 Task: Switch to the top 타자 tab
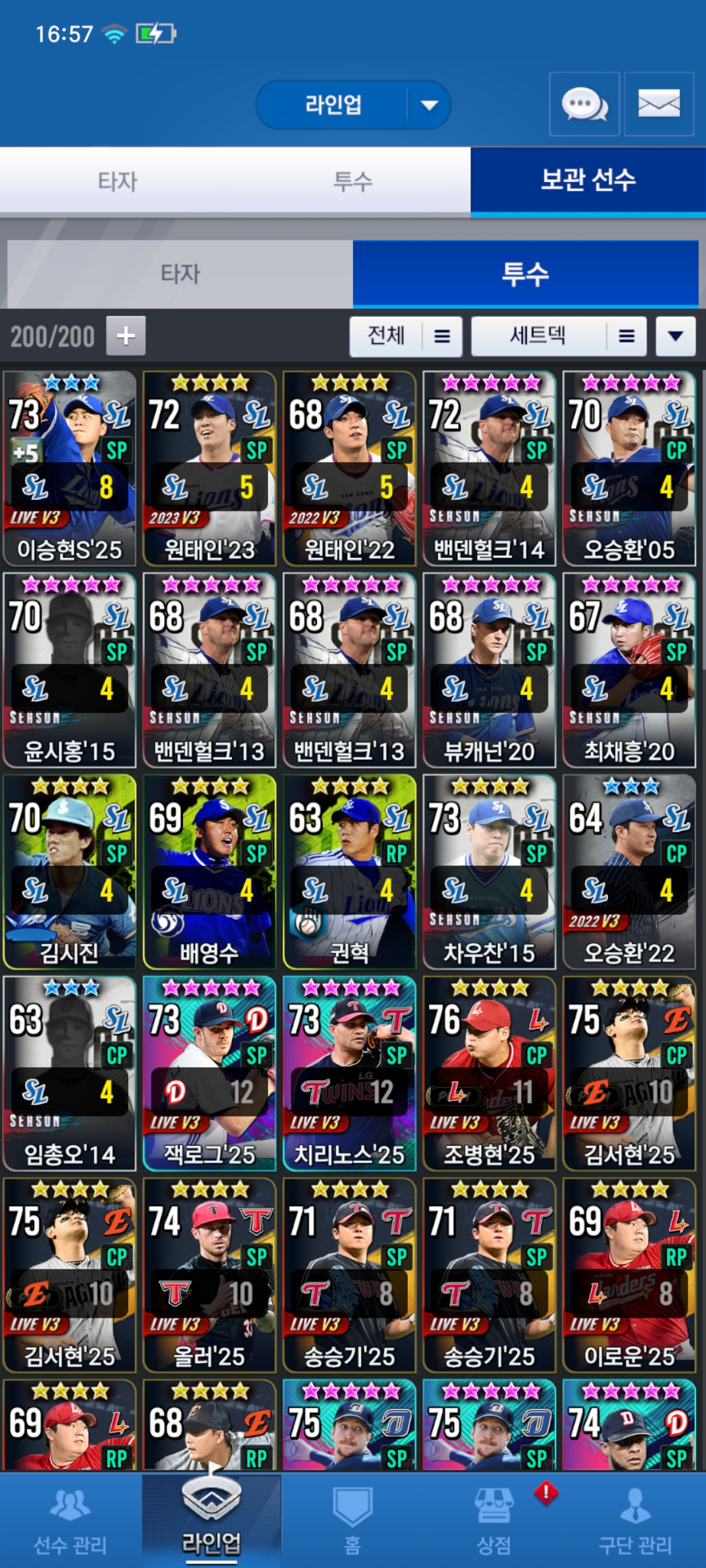pyautogui.click(x=118, y=181)
